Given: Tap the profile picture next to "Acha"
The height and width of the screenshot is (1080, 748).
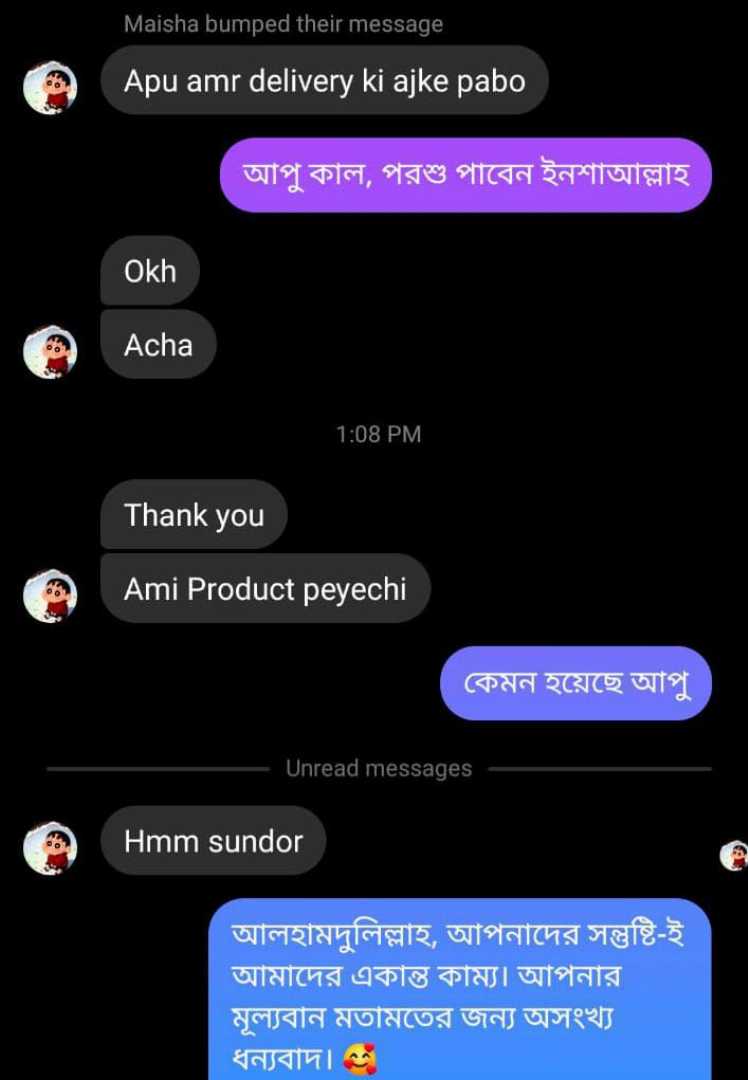Looking at the screenshot, I should click(x=50, y=352).
